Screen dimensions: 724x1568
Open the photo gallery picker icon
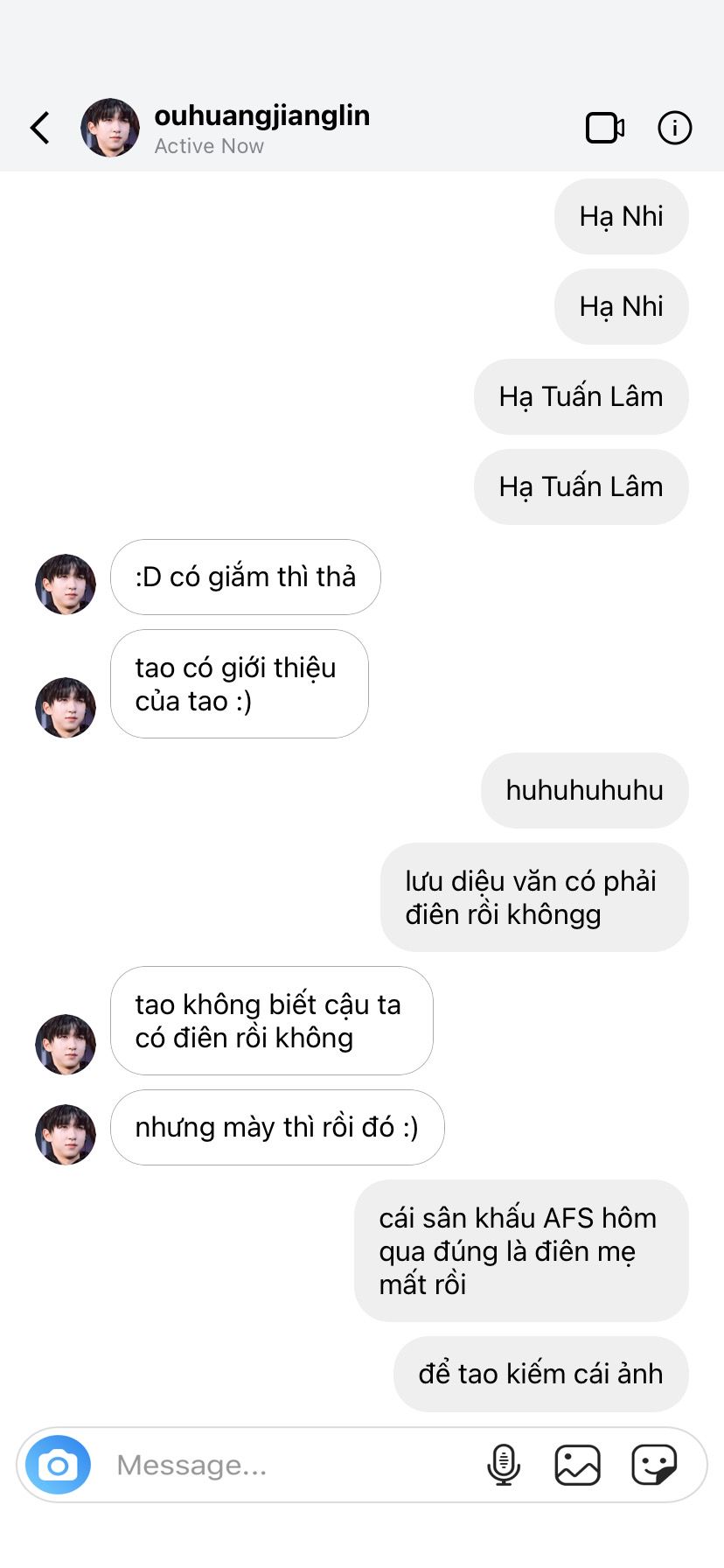pyautogui.click(x=578, y=1465)
